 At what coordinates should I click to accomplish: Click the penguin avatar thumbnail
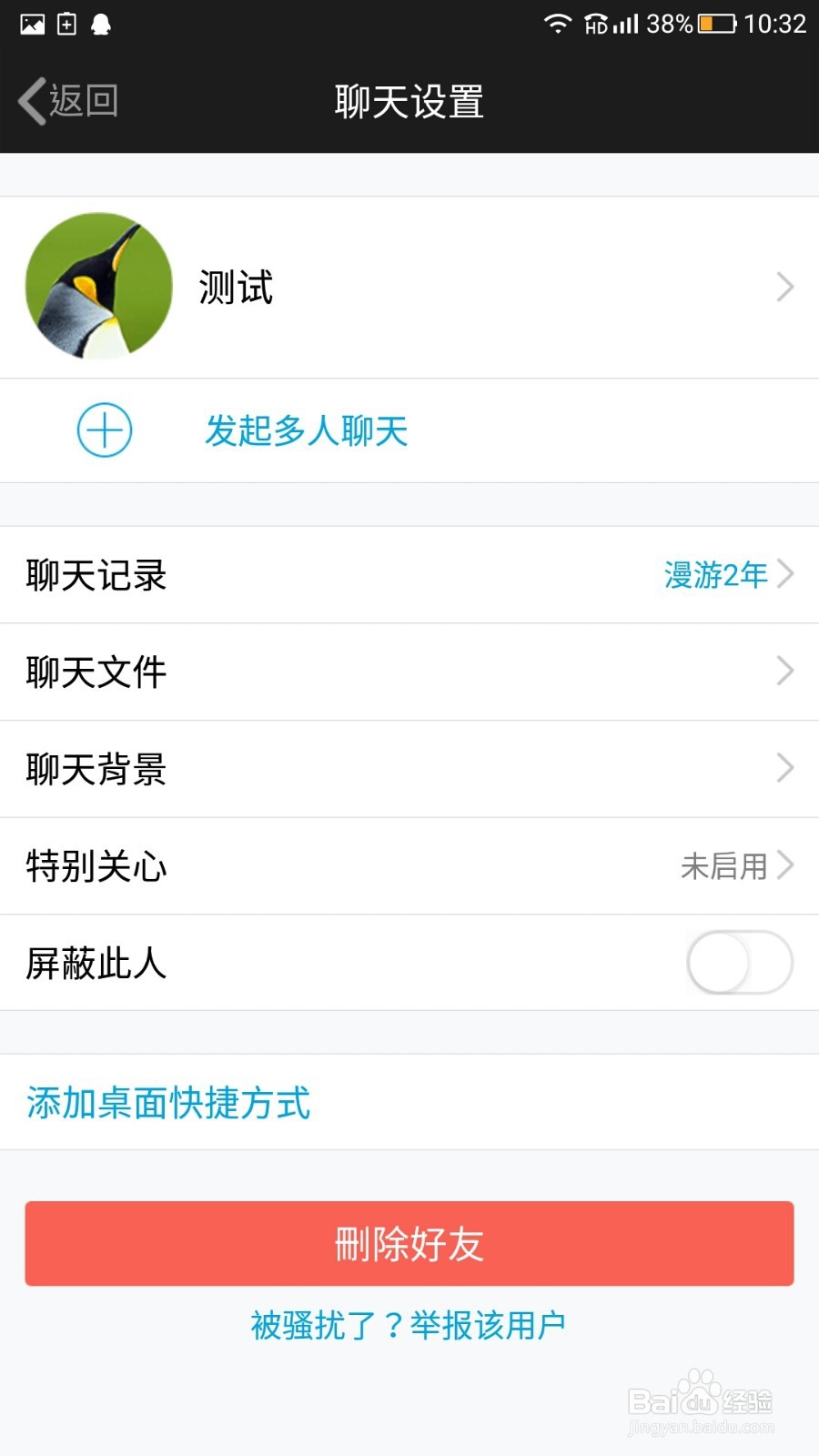[x=98, y=286]
